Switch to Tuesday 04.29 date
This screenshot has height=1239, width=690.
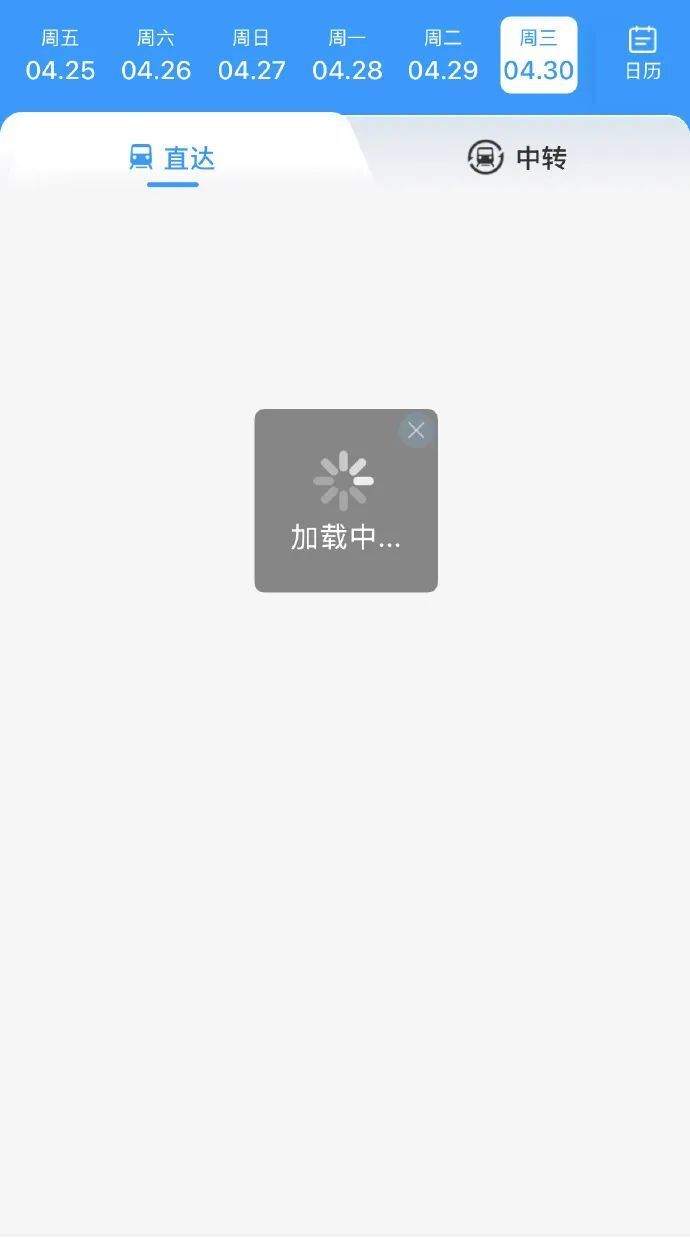443,56
